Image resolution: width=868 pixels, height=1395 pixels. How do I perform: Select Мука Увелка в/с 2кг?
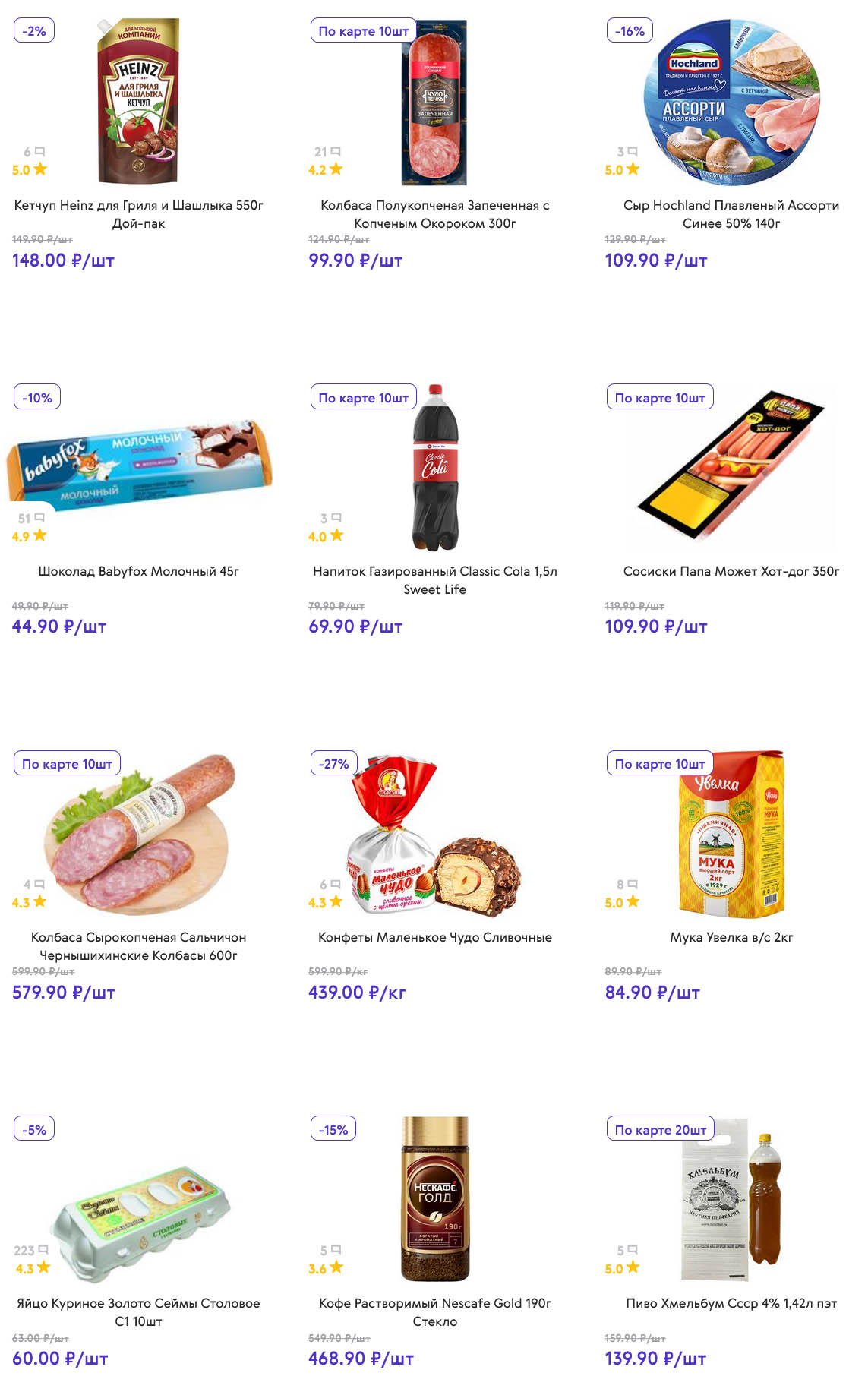731,937
